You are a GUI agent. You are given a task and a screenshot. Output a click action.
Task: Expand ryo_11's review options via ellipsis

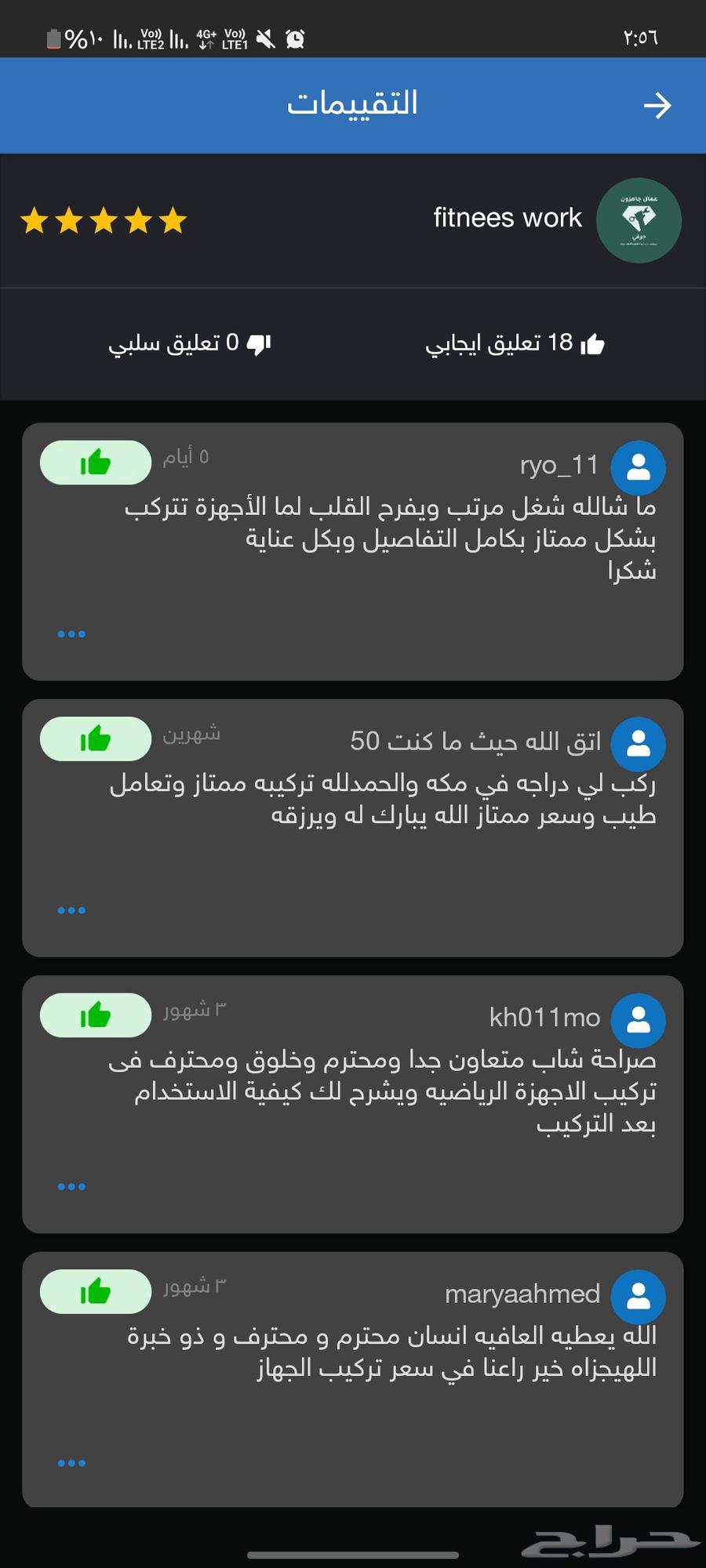71,633
